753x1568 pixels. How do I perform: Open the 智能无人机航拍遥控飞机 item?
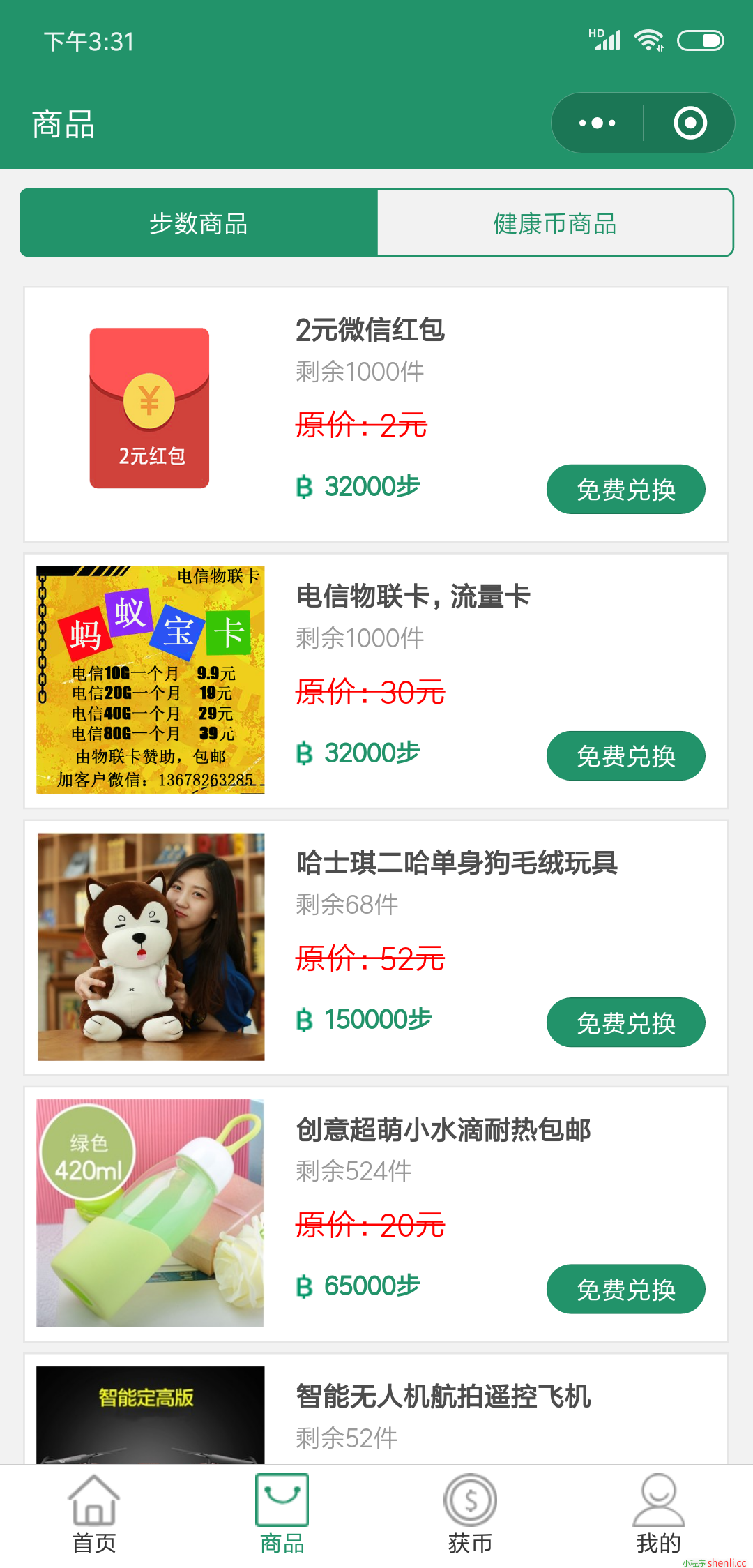pos(443,1397)
